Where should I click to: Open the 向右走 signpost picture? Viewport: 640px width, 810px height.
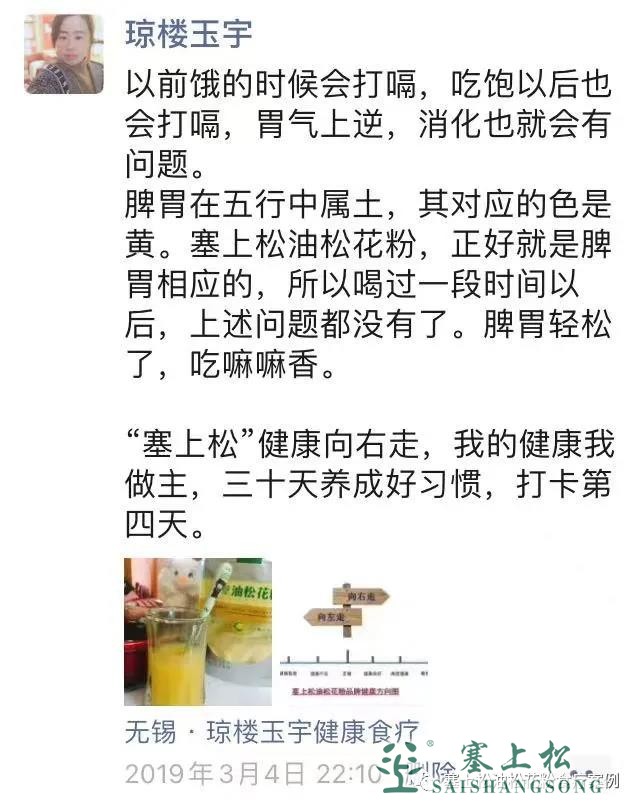tap(352, 631)
